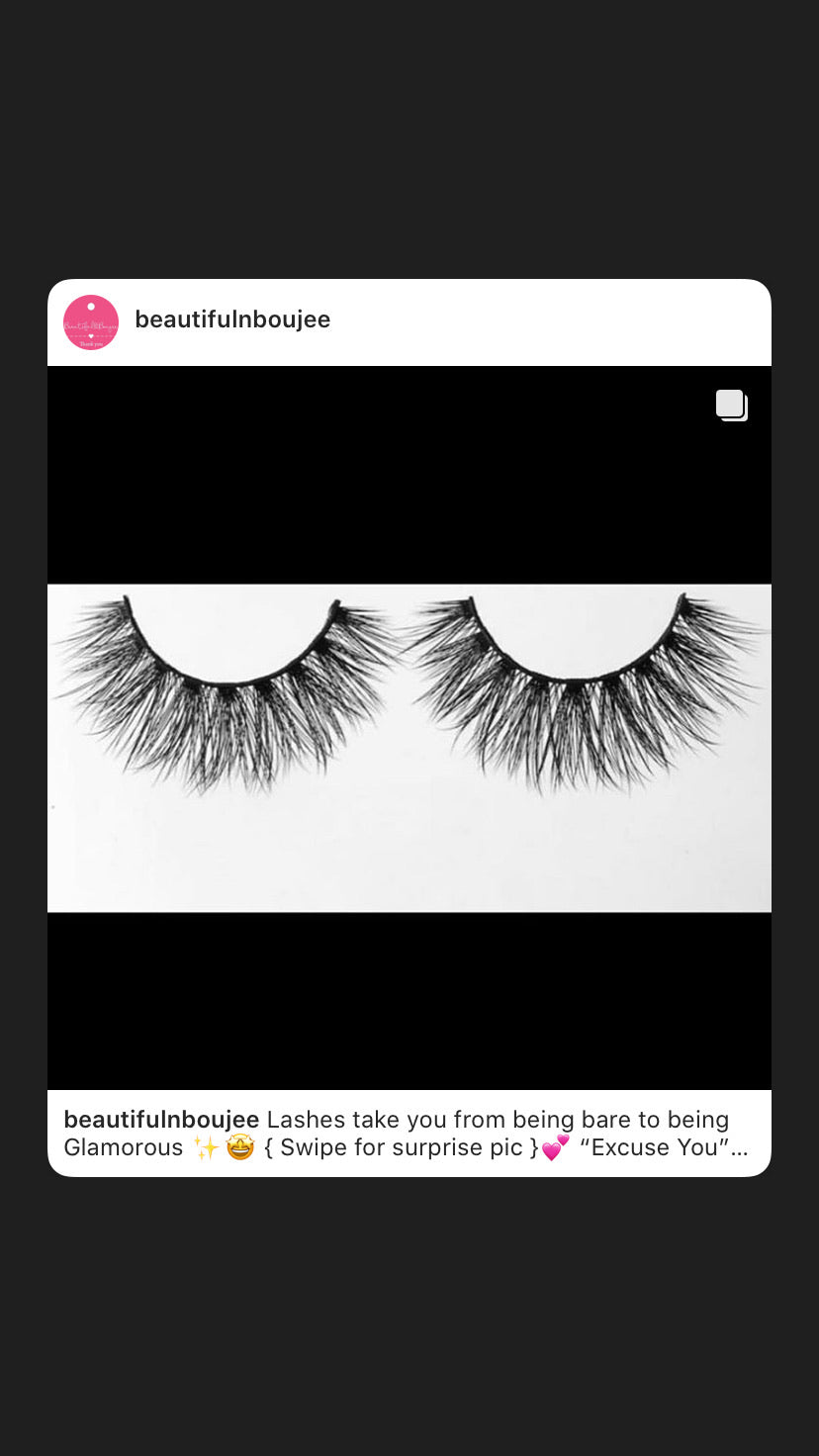Open the beautifulnboujee username in the post header
The image size is (819, 1456).
232,319
